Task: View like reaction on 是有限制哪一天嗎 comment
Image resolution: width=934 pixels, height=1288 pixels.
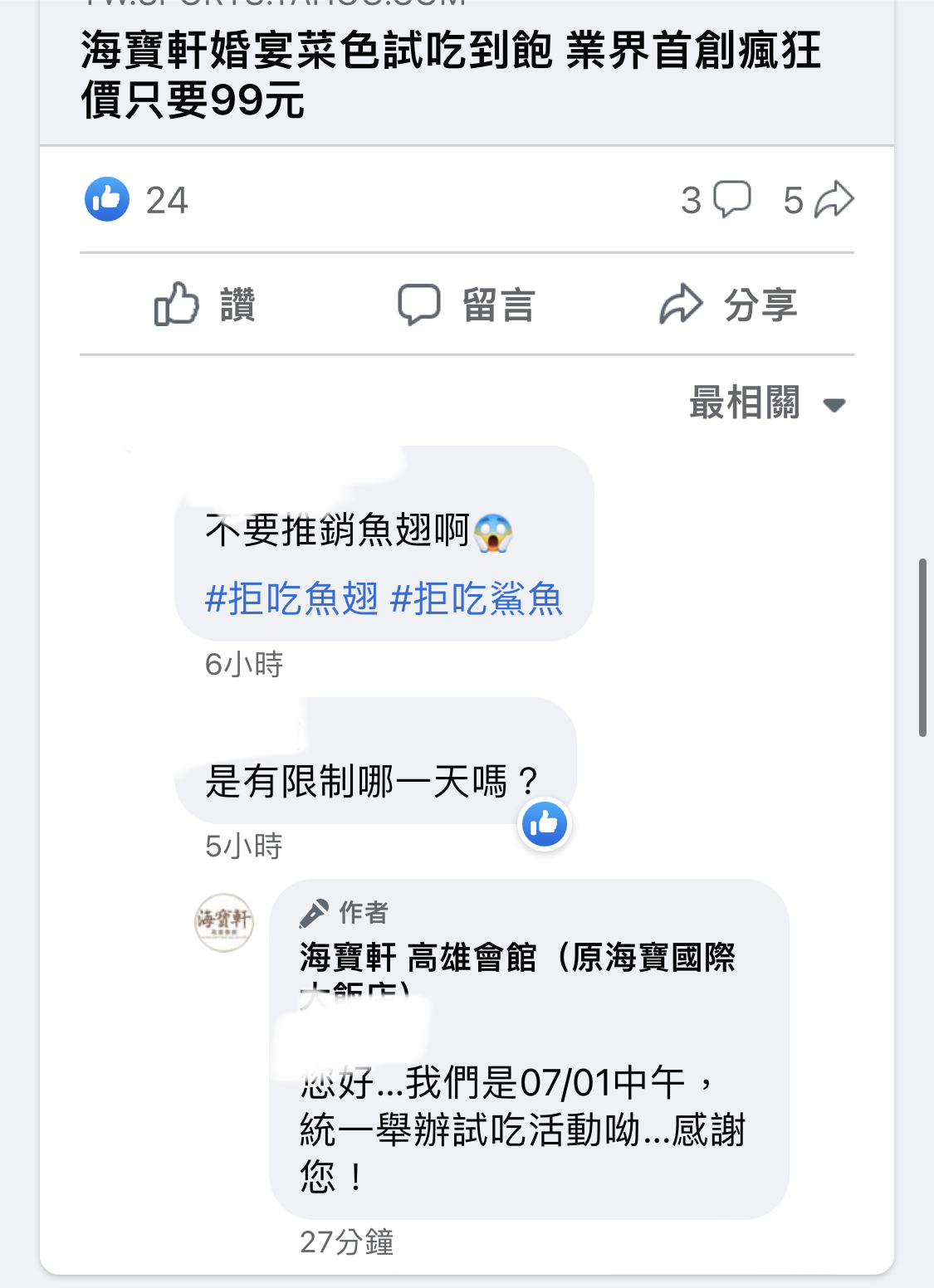Action: click(544, 824)
